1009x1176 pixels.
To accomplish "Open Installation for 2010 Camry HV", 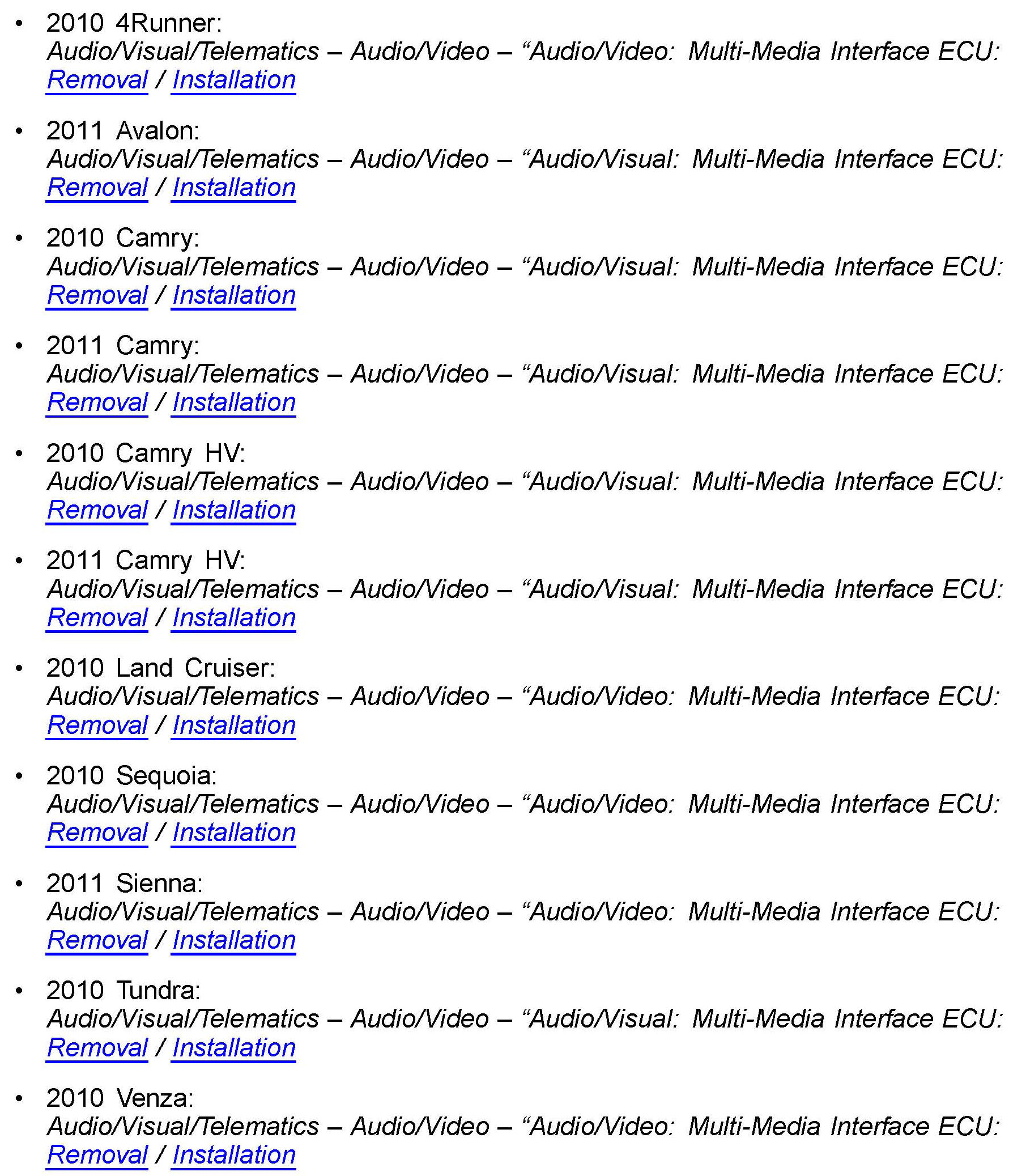I will pyautogui.click(x=233, y=510).
